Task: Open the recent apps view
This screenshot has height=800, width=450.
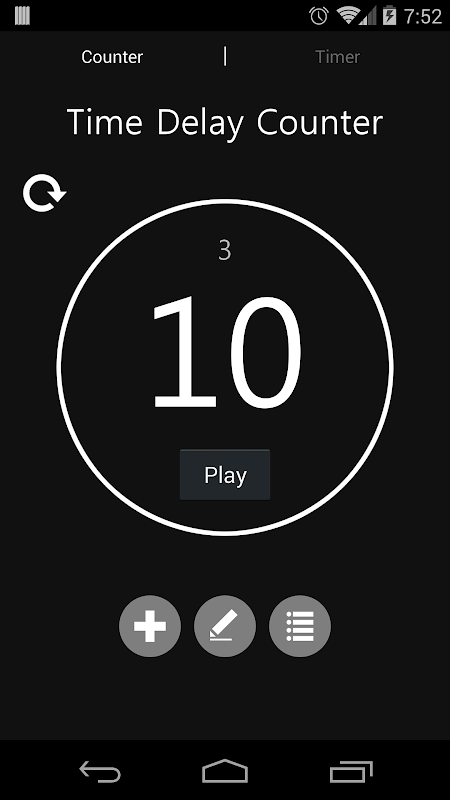Action: click(x=351, y=771)
